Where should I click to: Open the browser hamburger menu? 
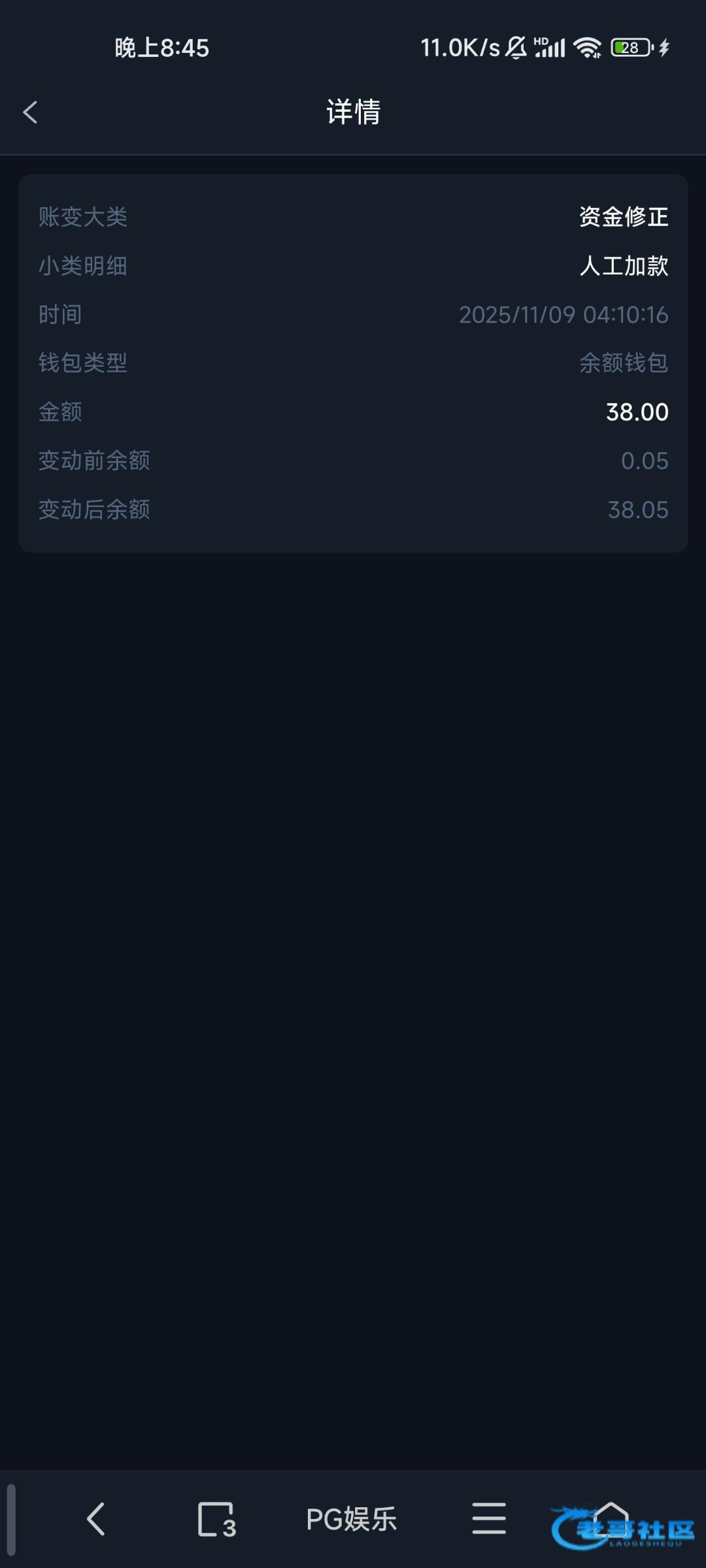tap(488, 1519)
